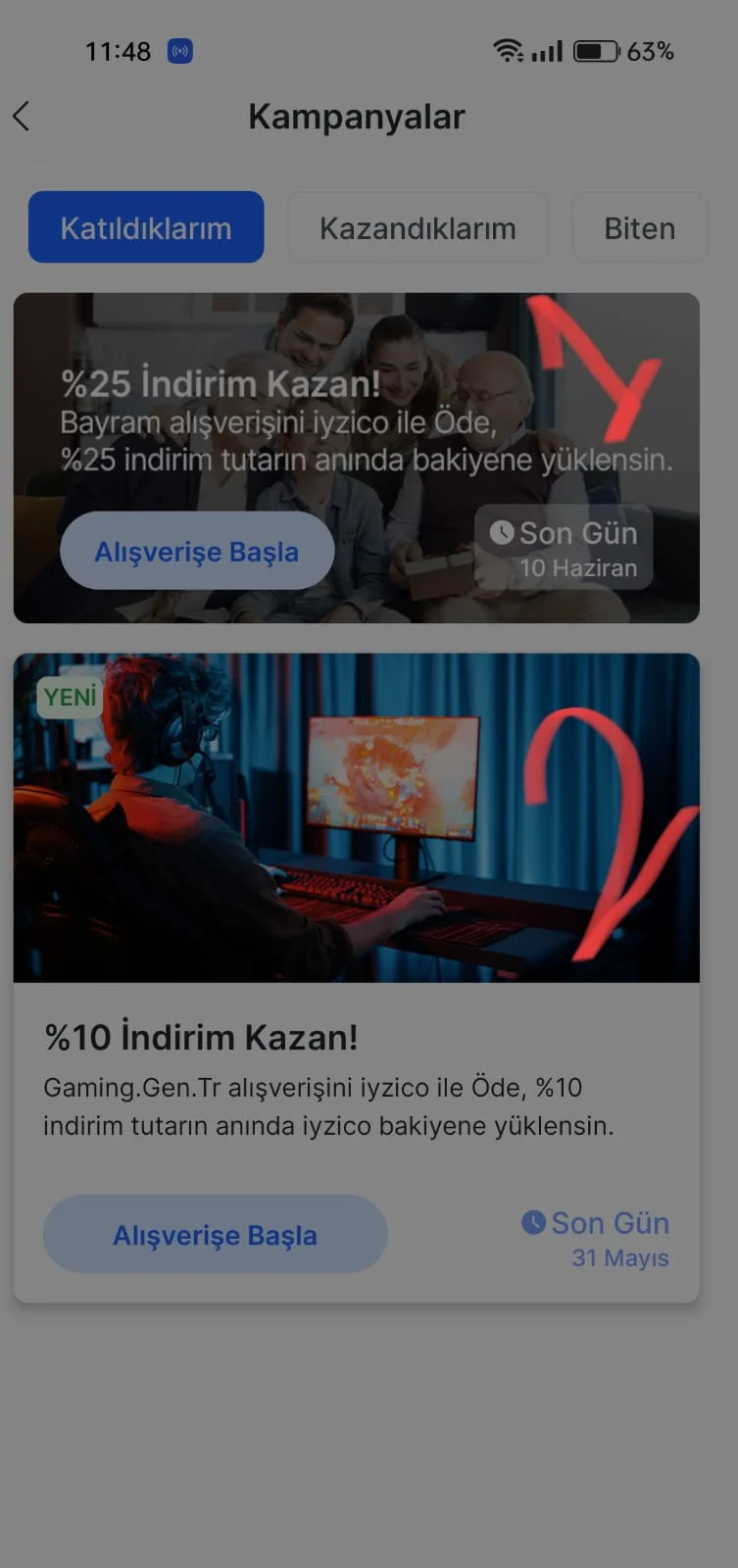Image resolution: width=738 pixels, height=1568 pixels.
Task: Go back from Kampanyalar page
Action: (22, 117)
